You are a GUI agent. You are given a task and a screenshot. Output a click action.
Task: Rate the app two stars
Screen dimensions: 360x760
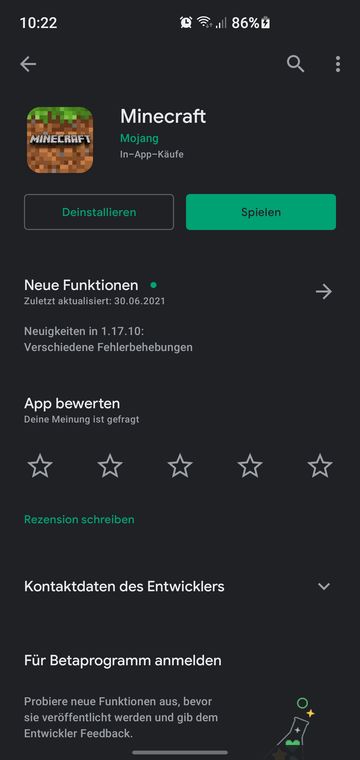coord(110,466)
